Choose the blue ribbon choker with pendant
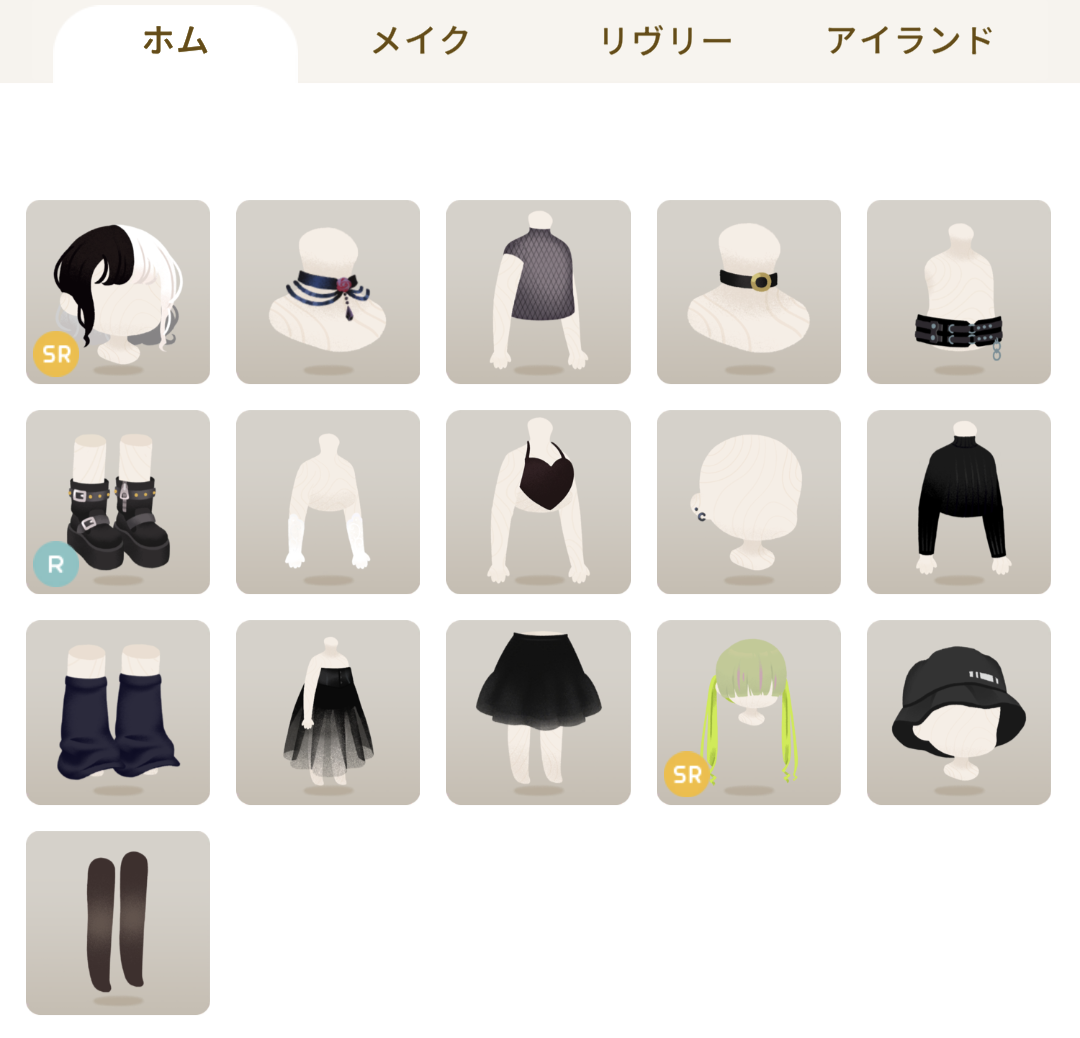This screenshot has width=1080, height=1038. click(328, 292)
